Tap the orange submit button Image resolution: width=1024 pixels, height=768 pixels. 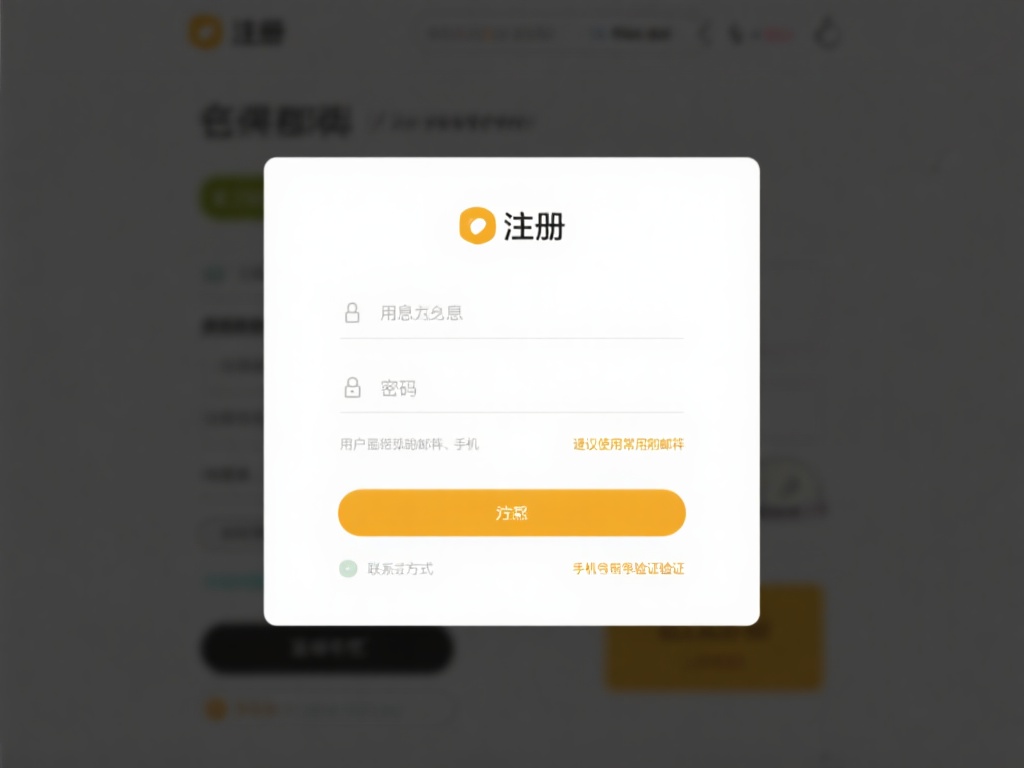coord(511,513)
